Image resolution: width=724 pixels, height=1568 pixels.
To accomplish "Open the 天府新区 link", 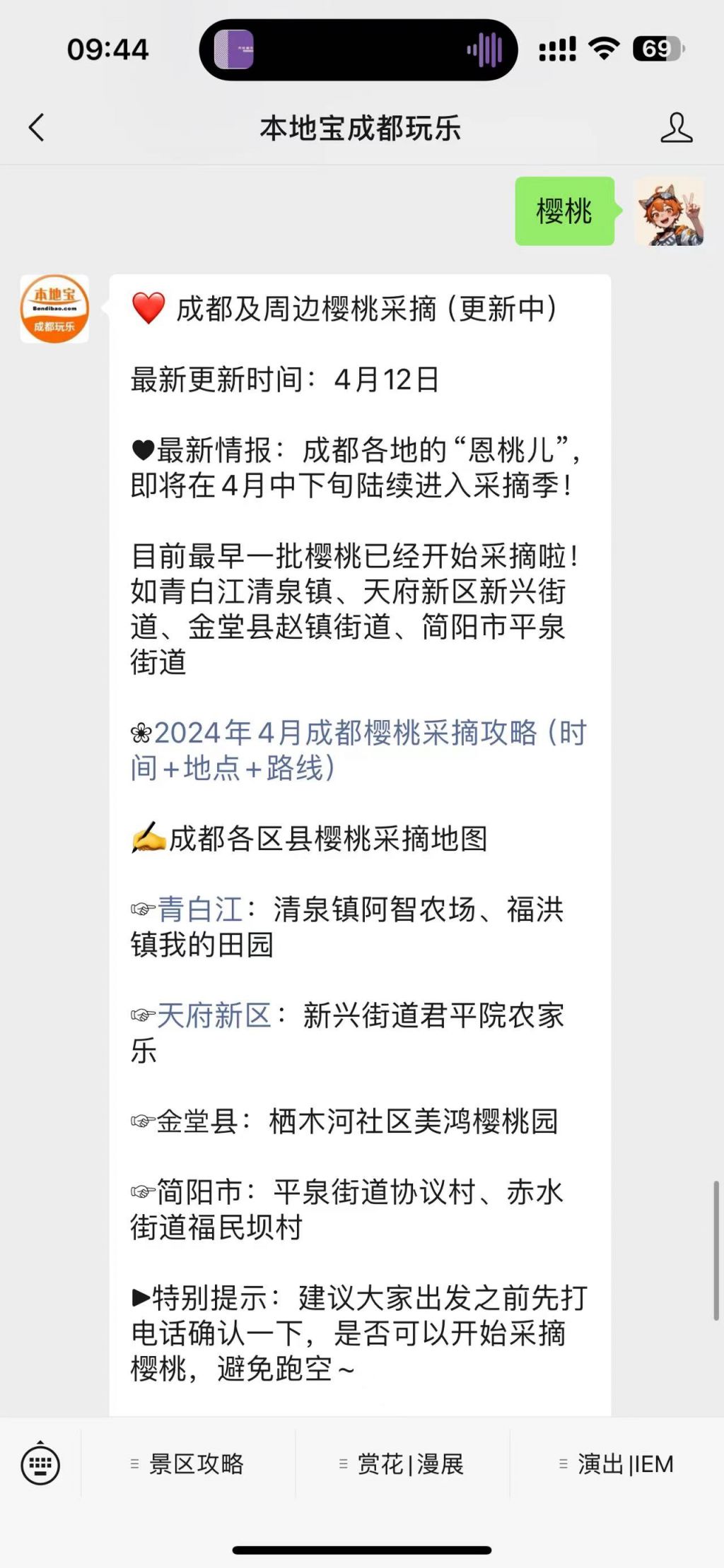I will tap(214, 1015).
